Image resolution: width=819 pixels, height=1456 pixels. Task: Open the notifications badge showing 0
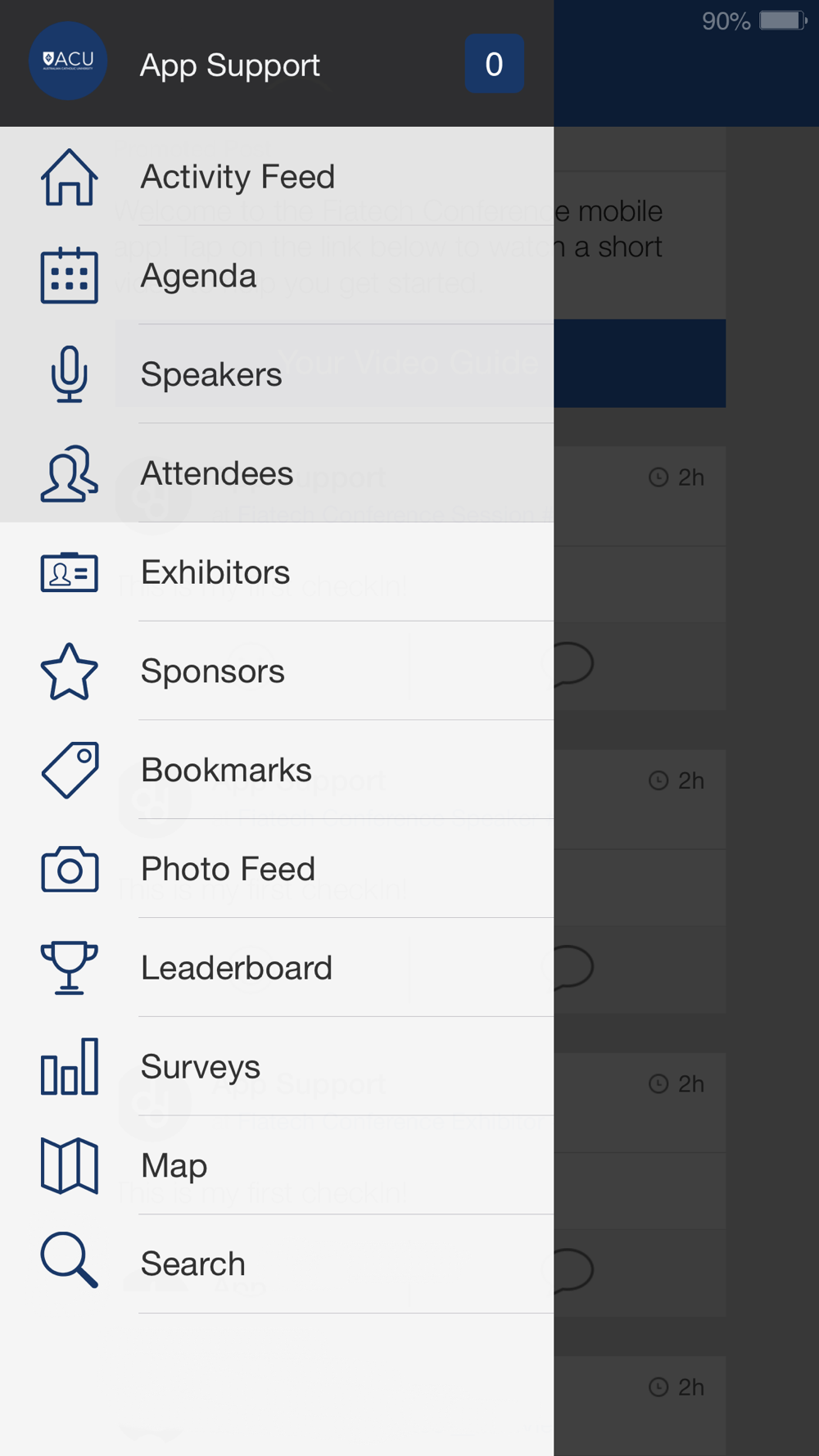coord(494,64)
